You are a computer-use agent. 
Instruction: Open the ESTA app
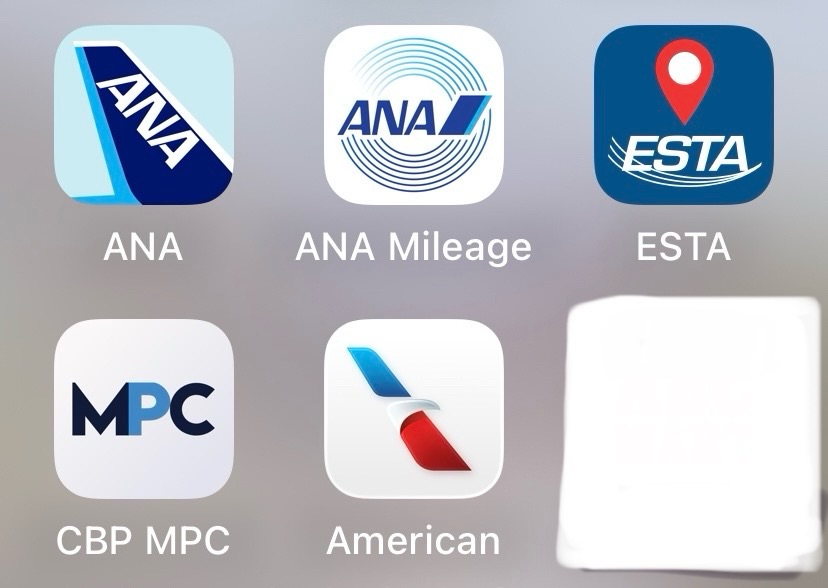coord(683,115)
